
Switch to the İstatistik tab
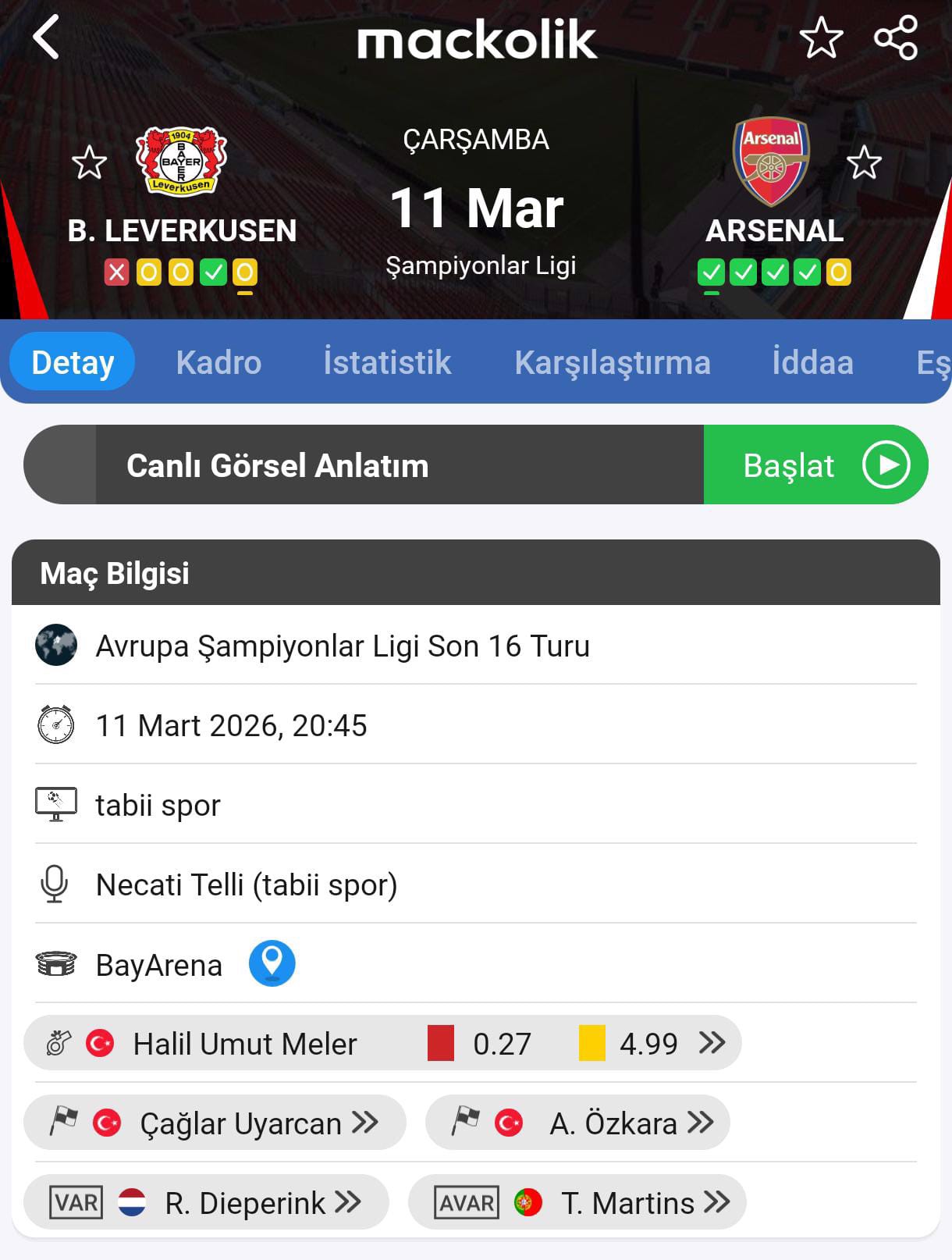click(x=387, y=362)
